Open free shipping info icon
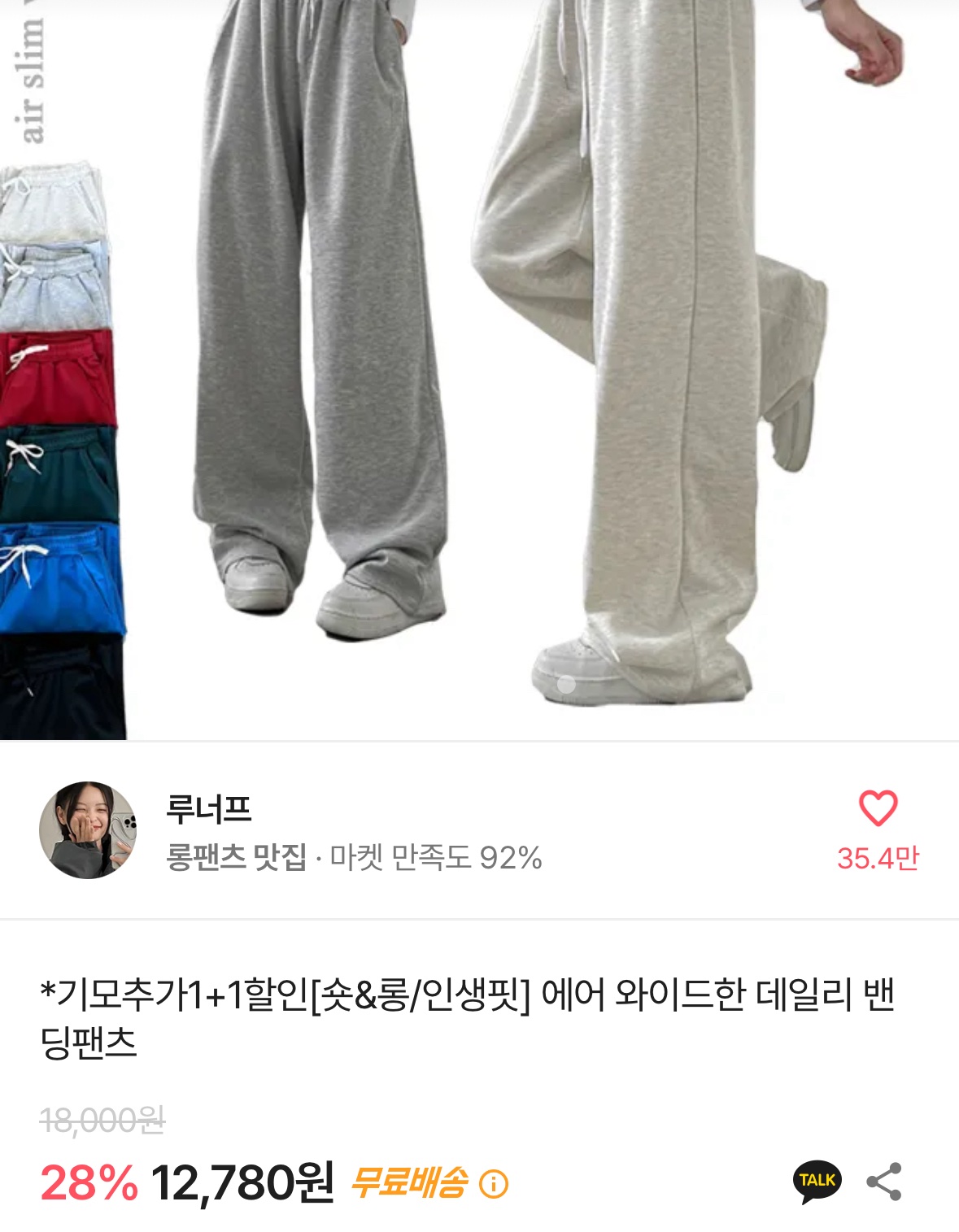The image size is (959, 1232). [x=494, y=1184]
